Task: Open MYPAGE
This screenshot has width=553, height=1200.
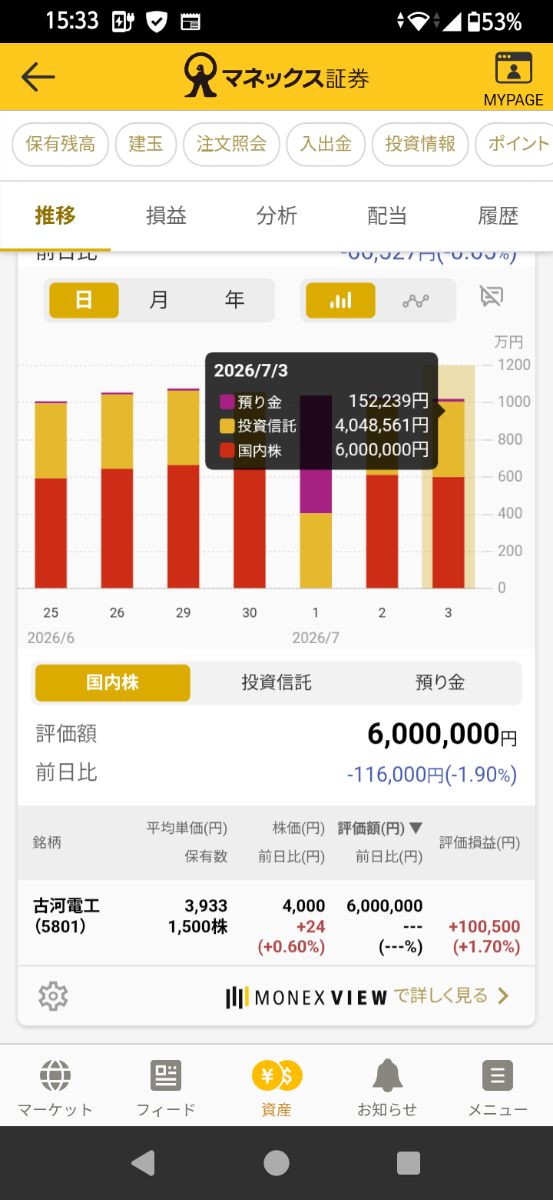Action: [x=513, y=79]
